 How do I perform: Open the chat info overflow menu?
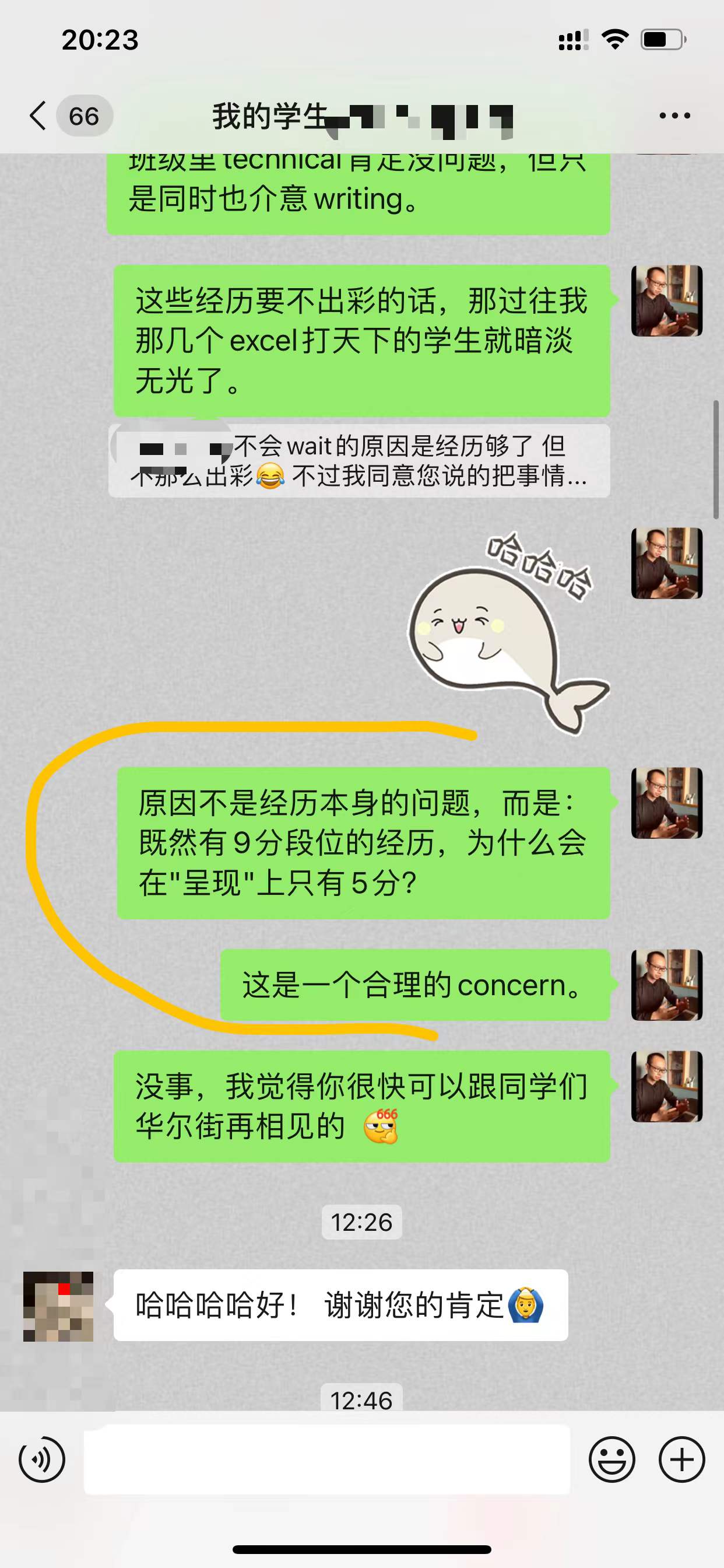point(674,116)
